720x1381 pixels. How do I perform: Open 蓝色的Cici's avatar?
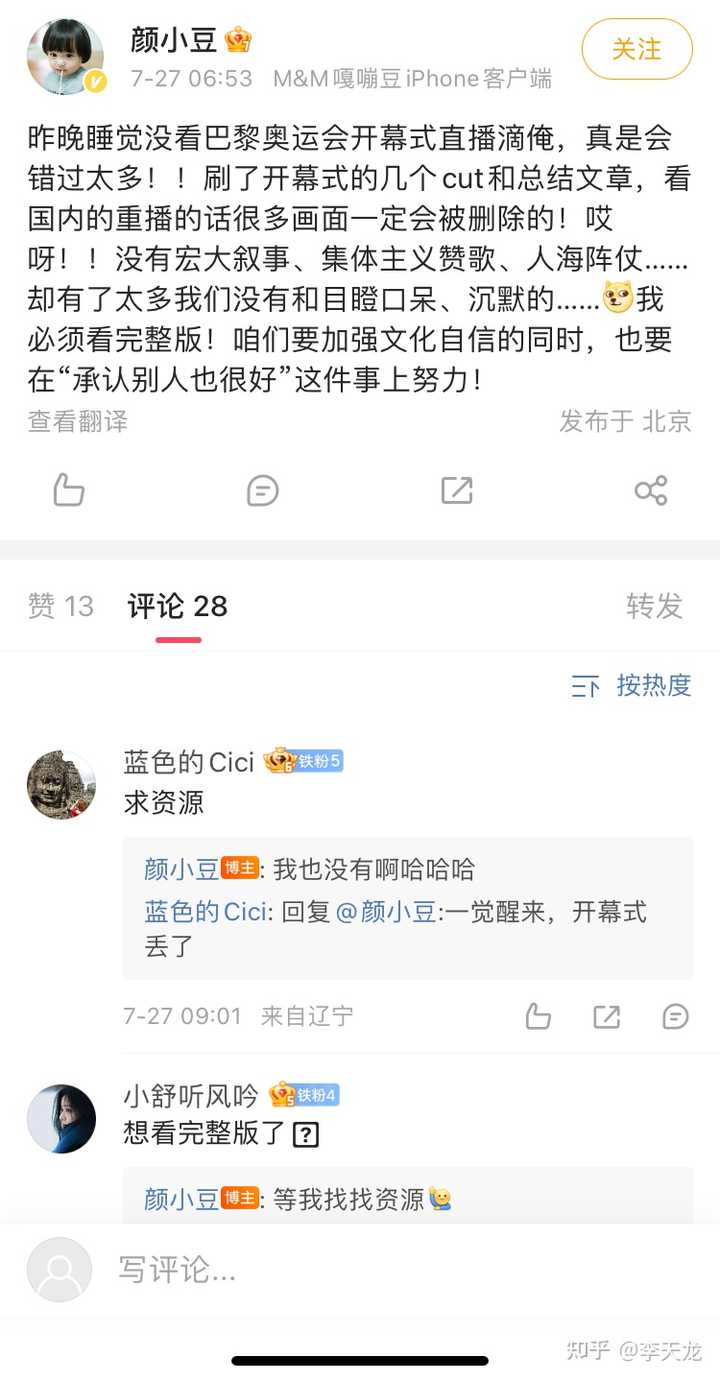[61, 784]
